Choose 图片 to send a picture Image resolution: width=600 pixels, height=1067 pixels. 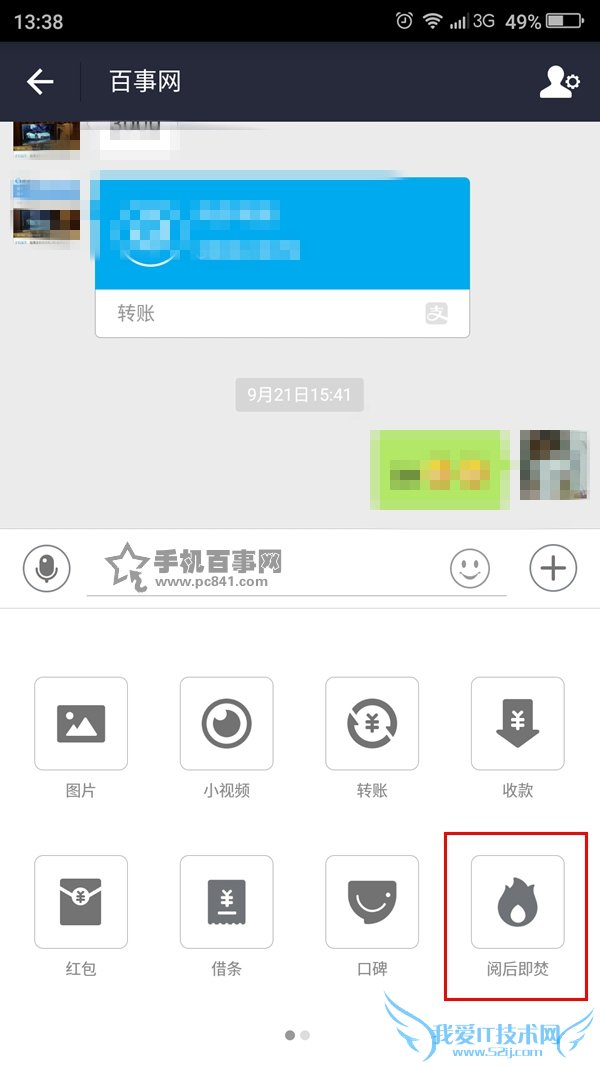(x=81, y=723)
